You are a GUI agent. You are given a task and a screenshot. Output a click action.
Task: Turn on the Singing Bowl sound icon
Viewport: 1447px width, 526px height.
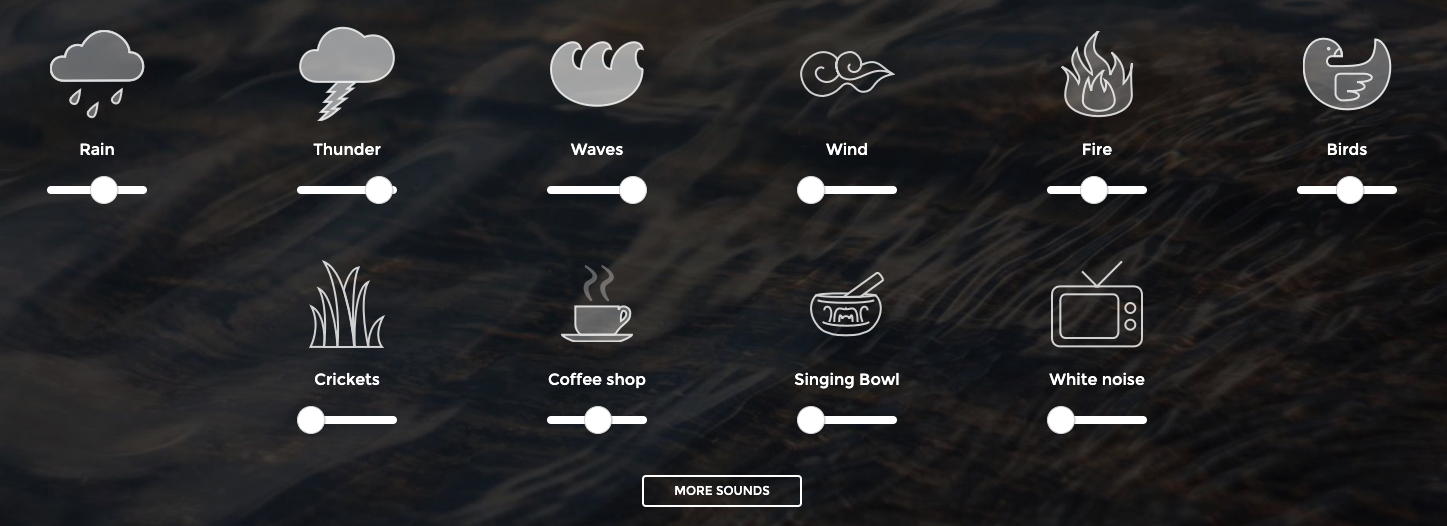tap(846, 305)
